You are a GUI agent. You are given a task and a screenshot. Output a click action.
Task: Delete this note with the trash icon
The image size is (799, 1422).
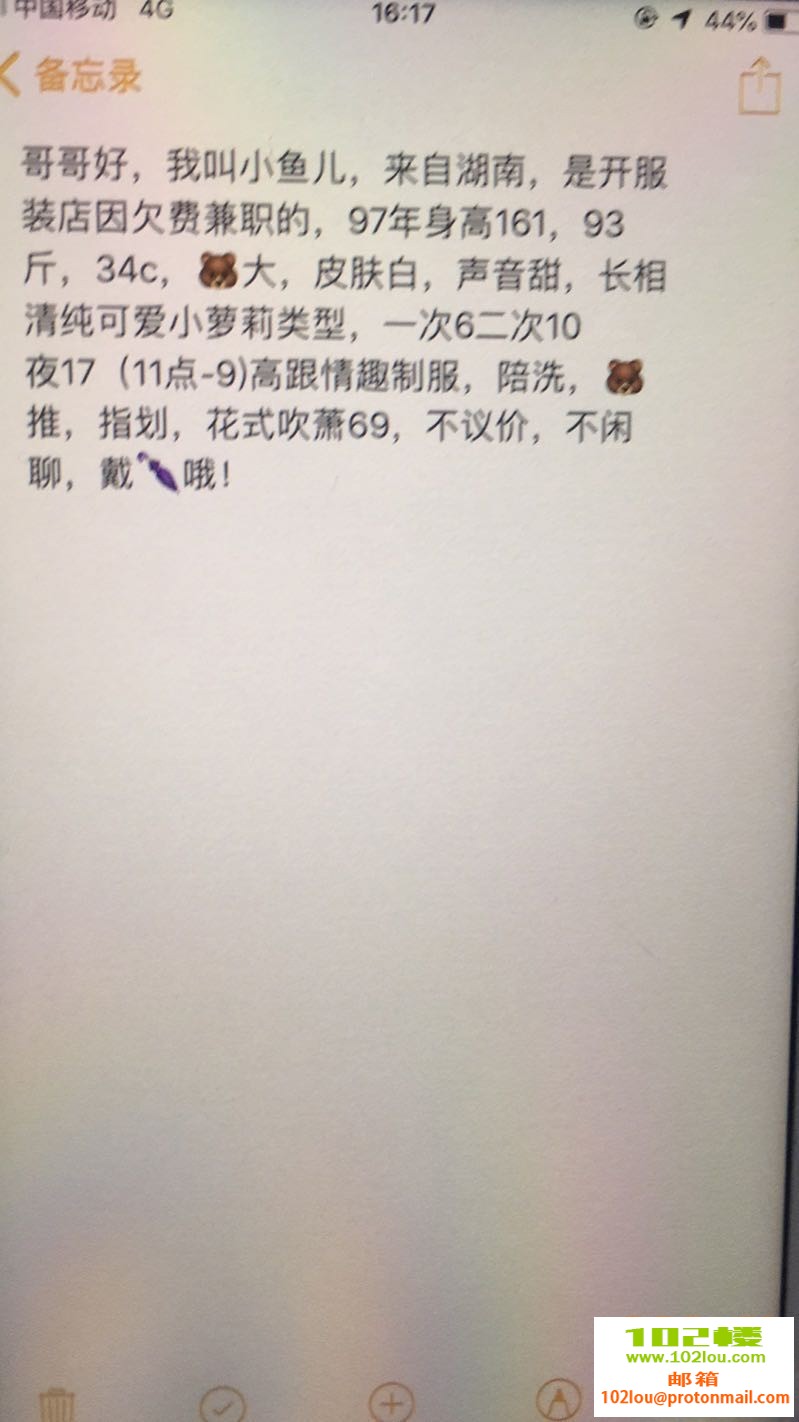(57, 1405)
